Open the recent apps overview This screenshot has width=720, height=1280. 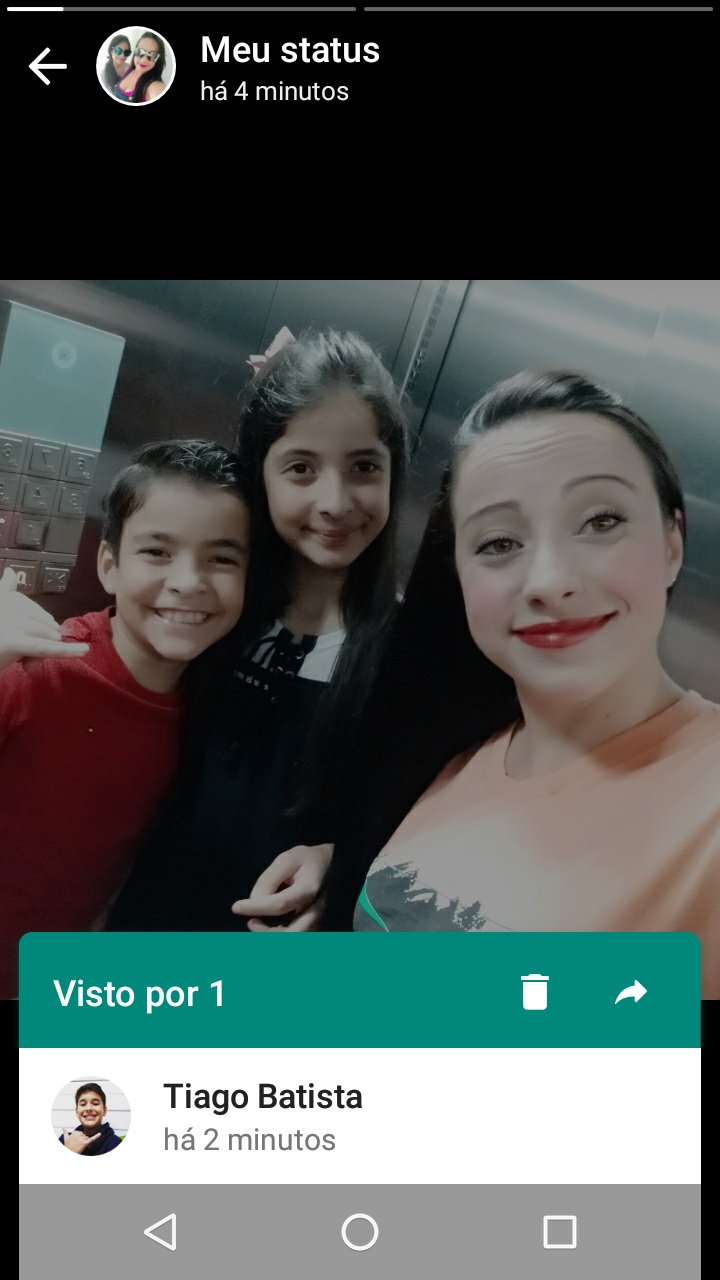pyautogui.click(x=559, y=1232)
